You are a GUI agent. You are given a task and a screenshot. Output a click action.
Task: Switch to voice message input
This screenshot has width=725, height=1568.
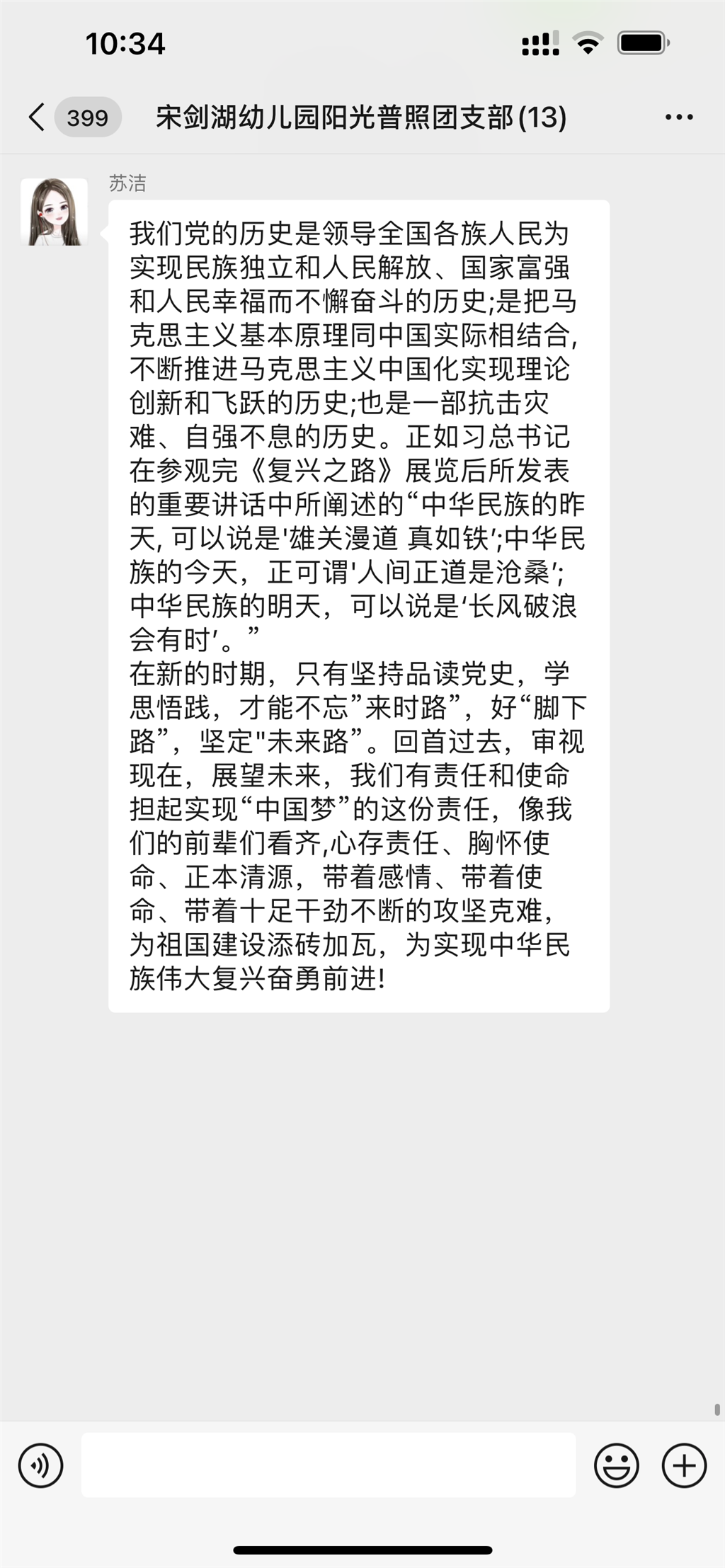(x=40, y=1465)
